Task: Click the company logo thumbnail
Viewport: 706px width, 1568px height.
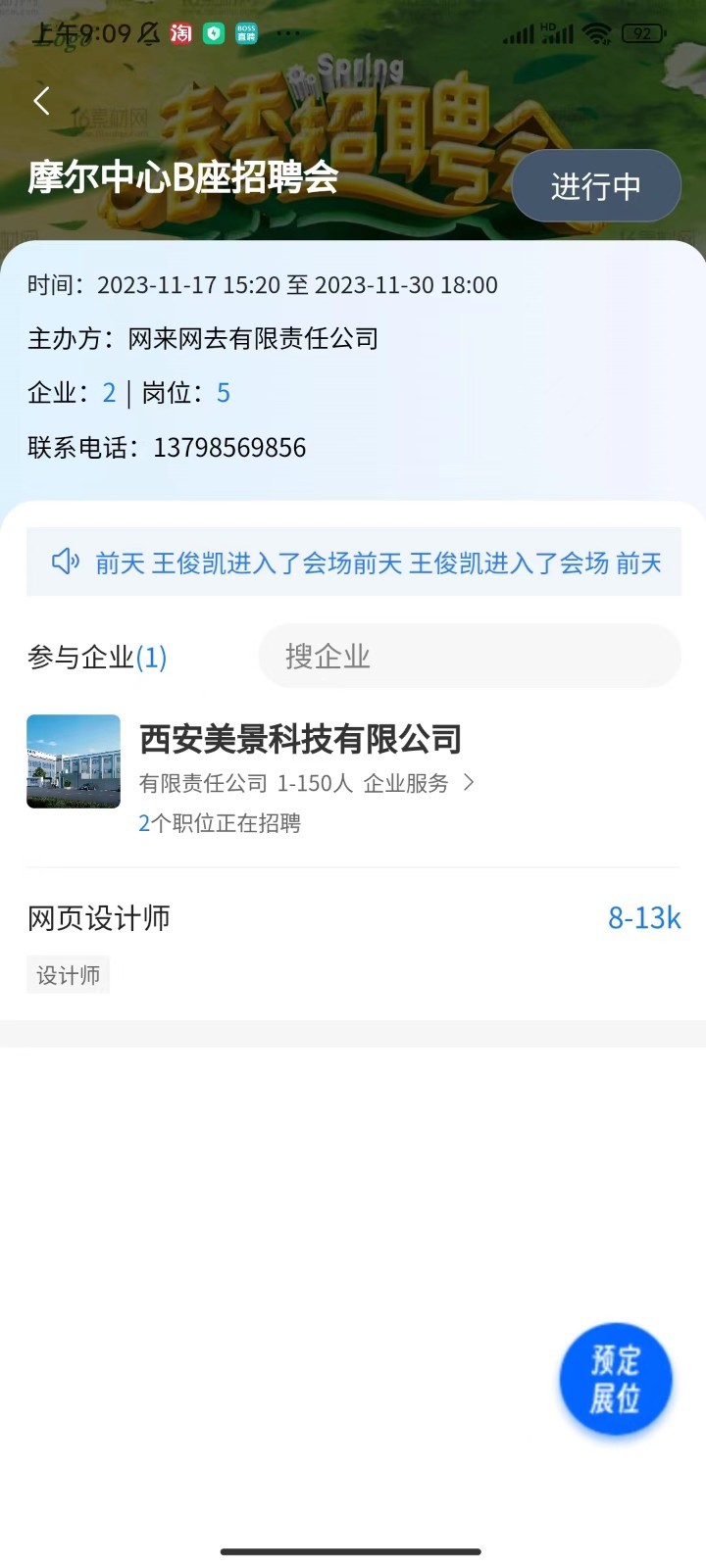Action: click(73, 761)
